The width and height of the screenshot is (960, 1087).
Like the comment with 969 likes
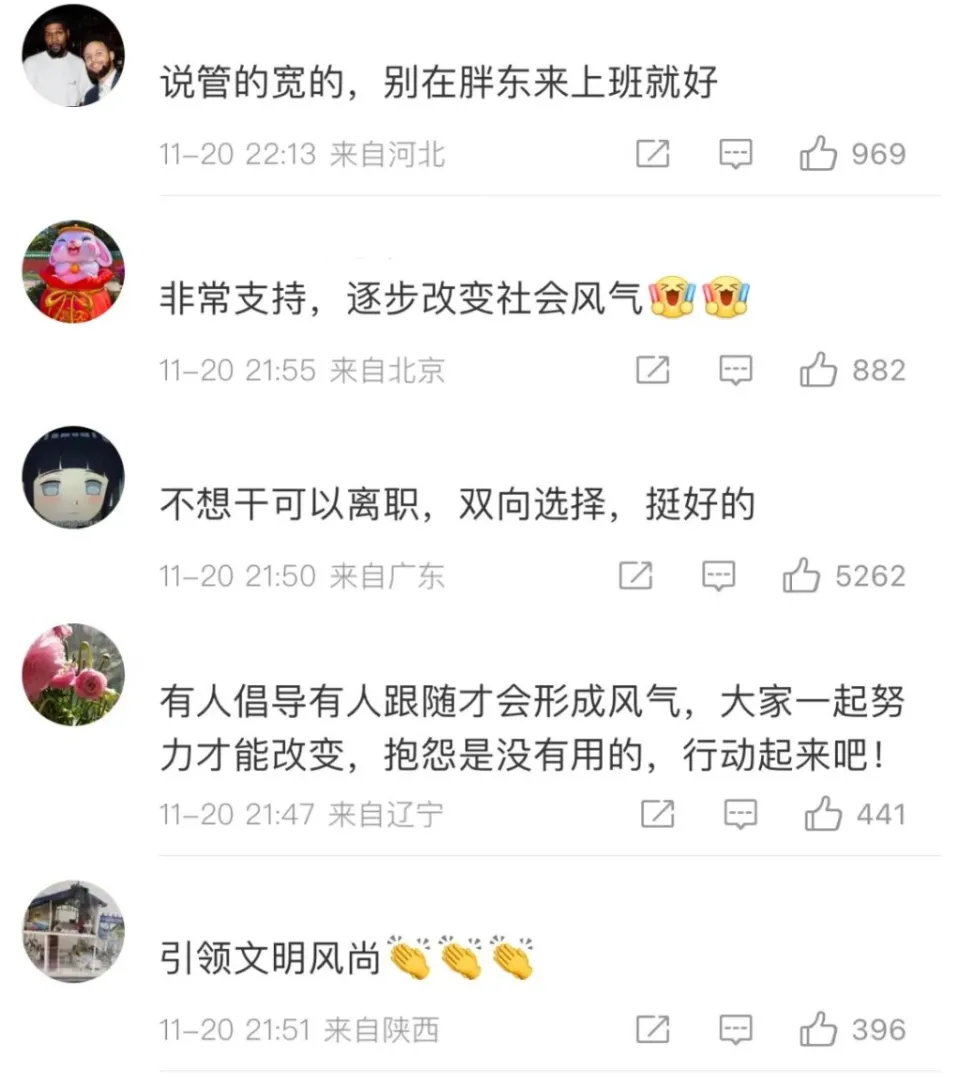click(818, 154)
